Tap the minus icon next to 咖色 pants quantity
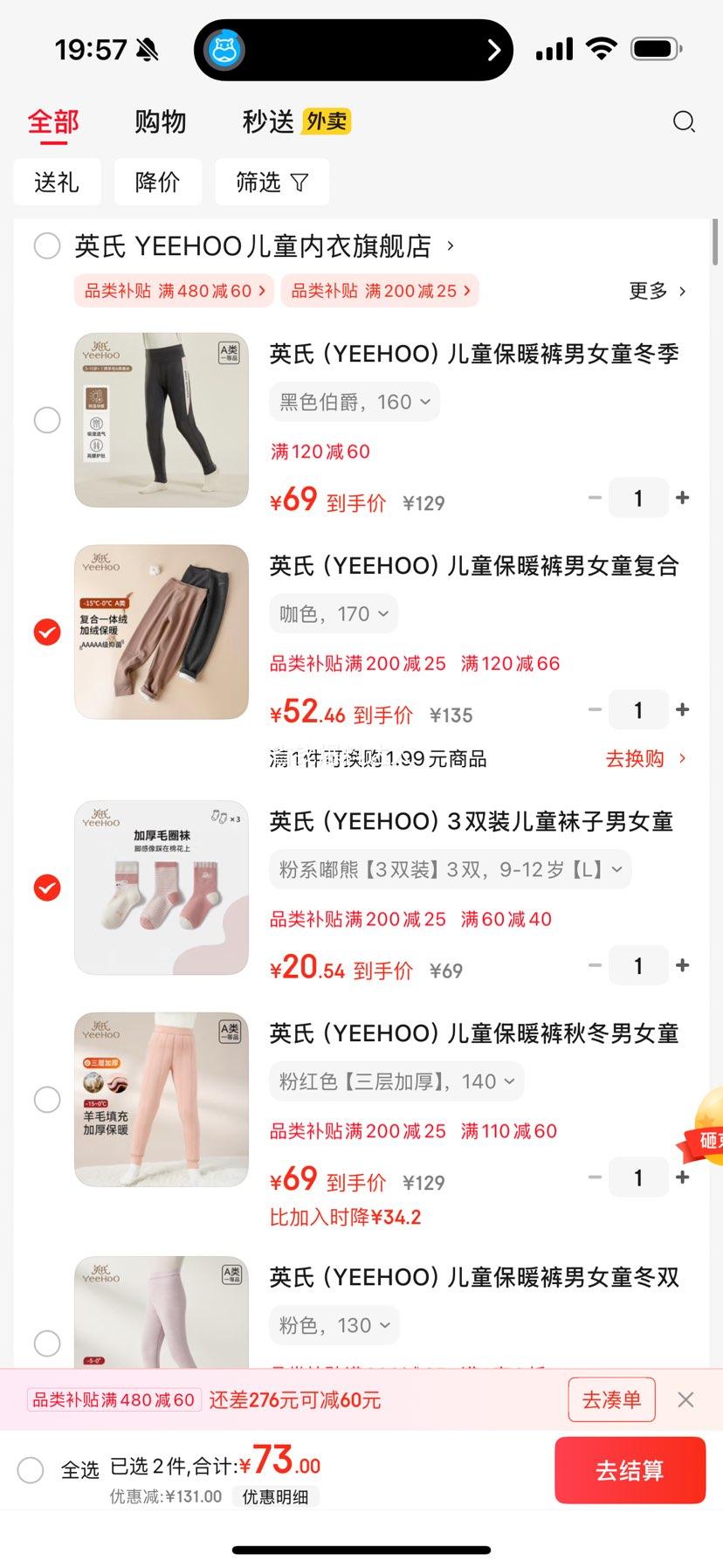This screenshot has height=1568, width=723. pyautogui.click(x=594, y=709)
